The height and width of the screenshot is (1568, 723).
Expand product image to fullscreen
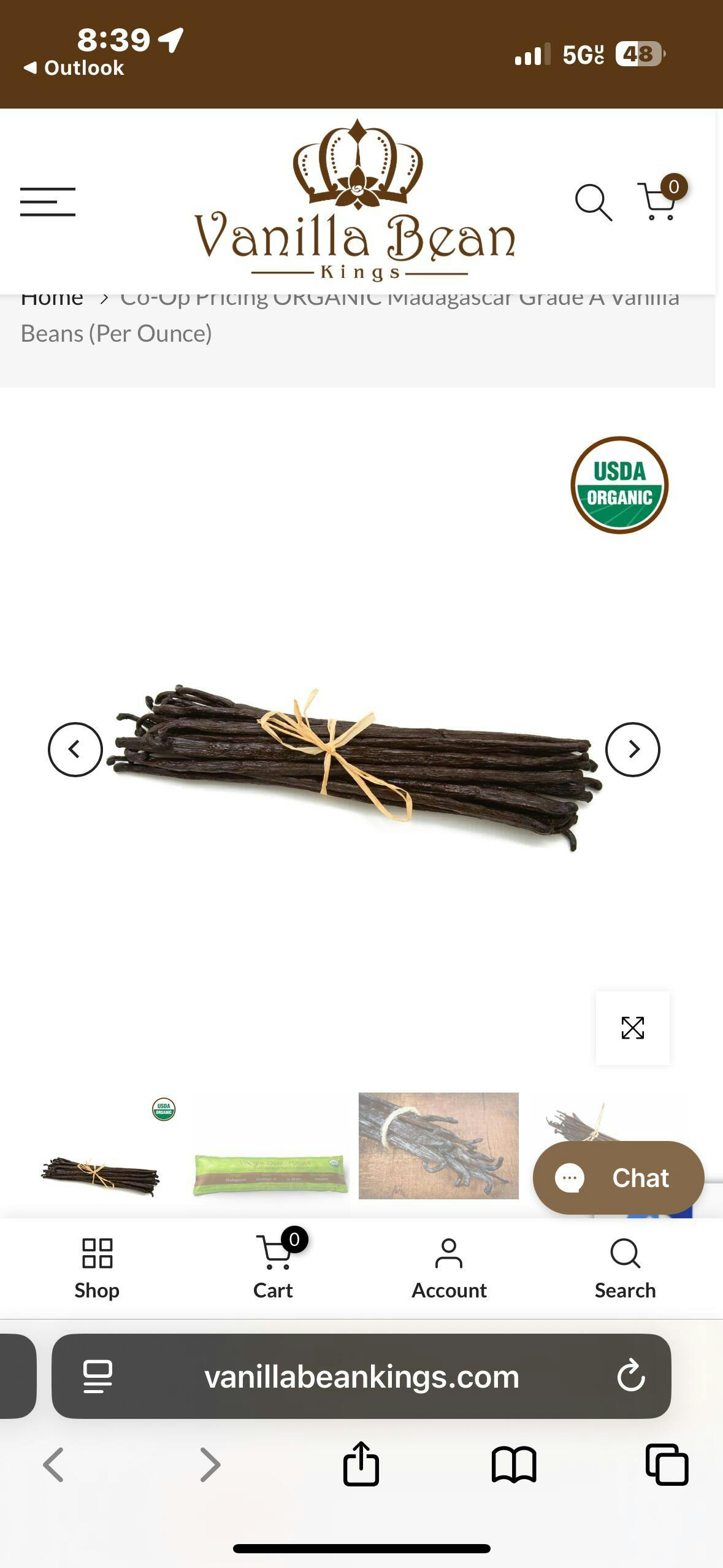point(632,1028)
